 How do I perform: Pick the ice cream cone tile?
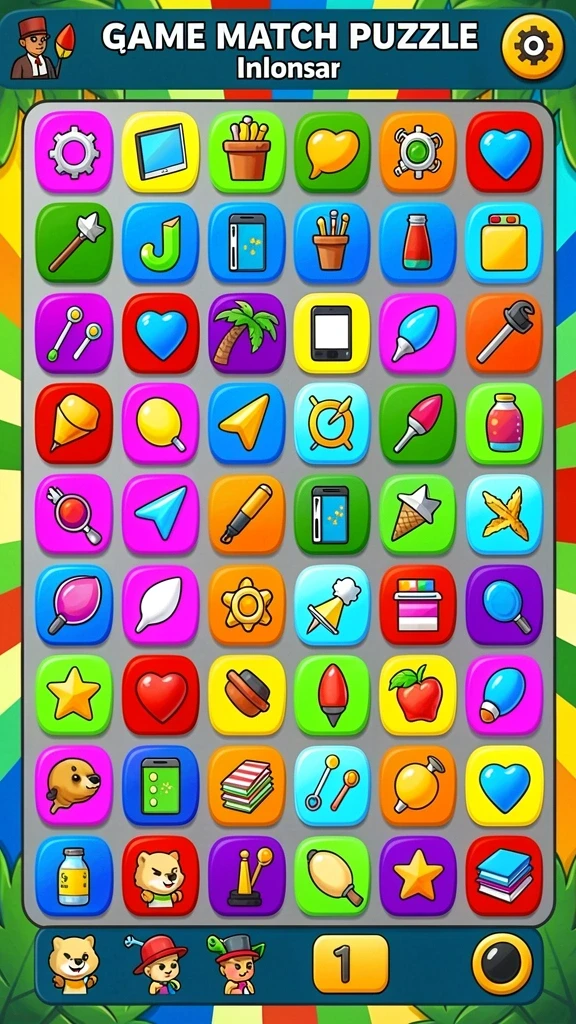(418, 514)
